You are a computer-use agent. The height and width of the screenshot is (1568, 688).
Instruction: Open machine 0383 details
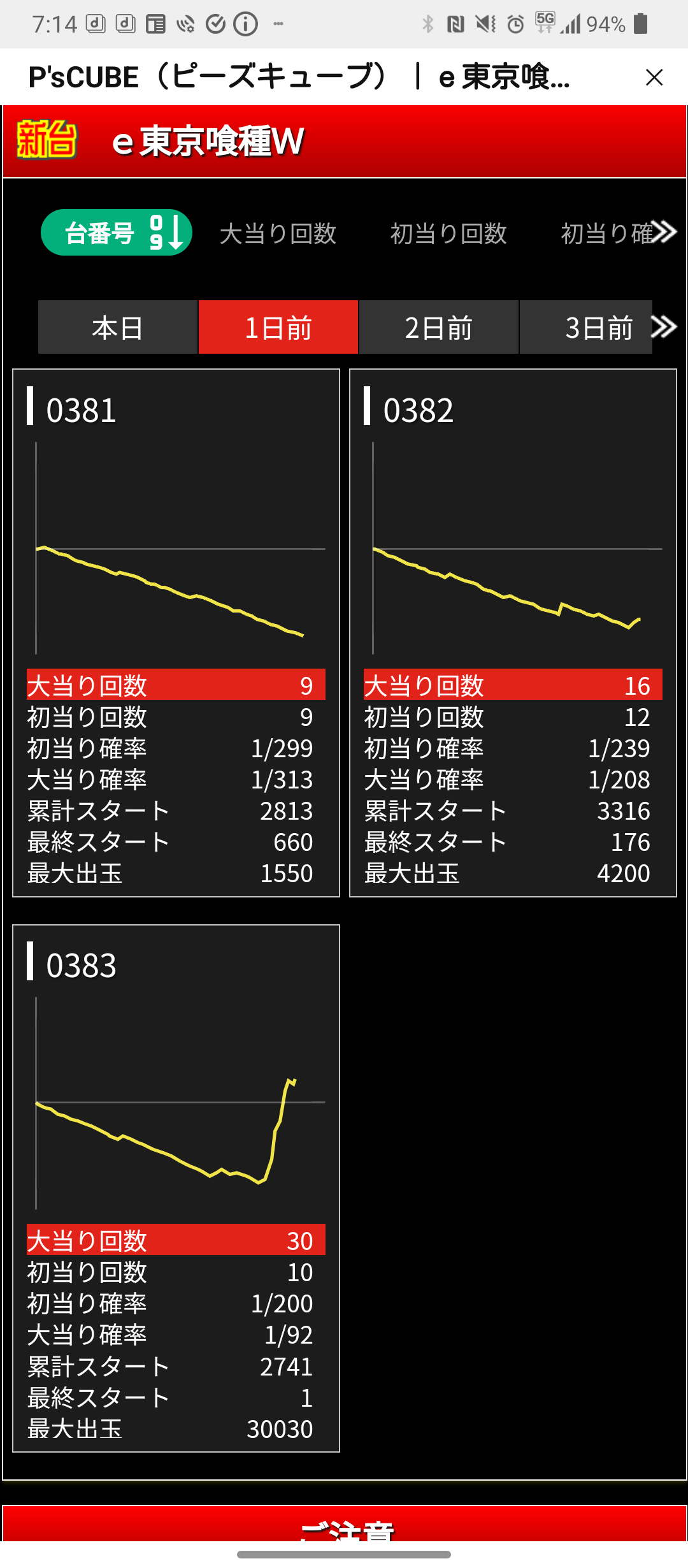pos(176,1189)
